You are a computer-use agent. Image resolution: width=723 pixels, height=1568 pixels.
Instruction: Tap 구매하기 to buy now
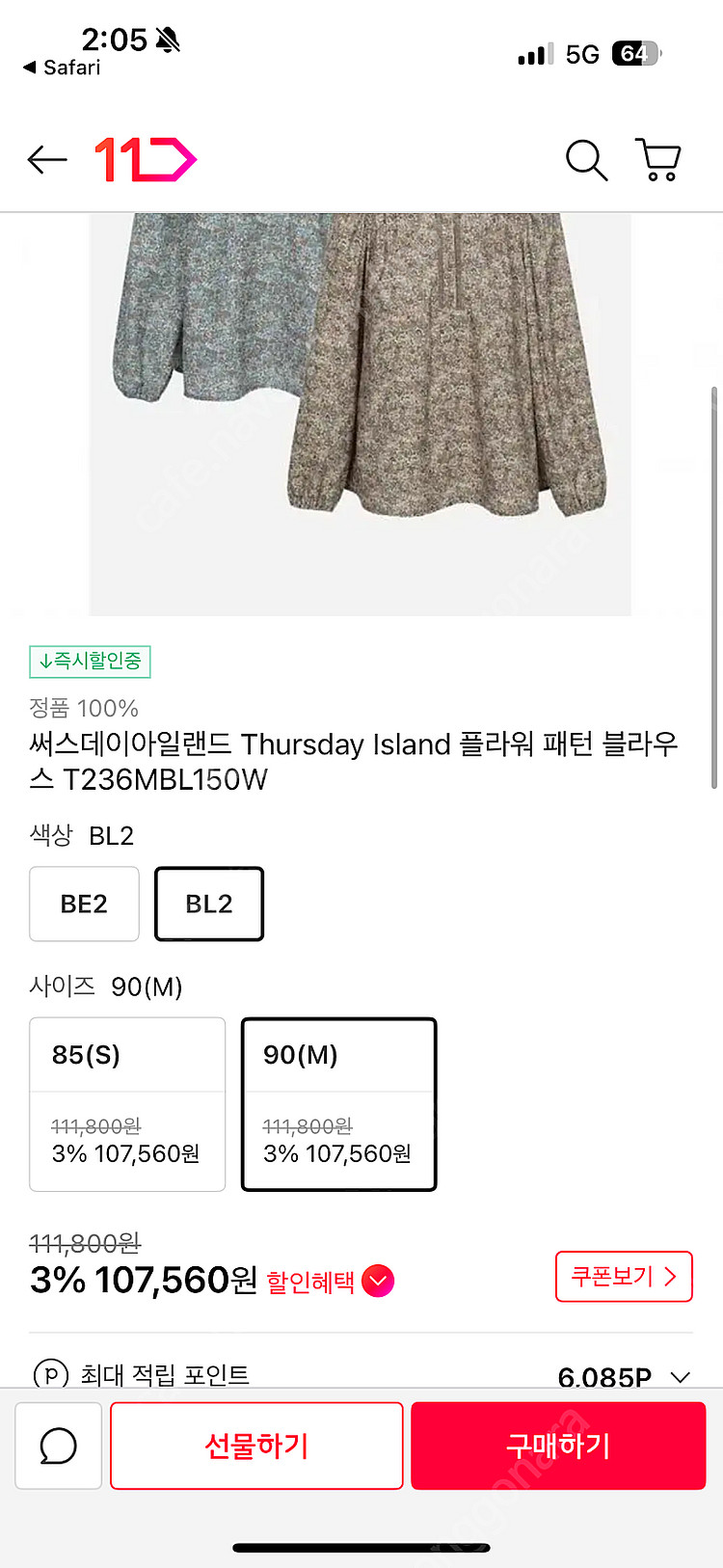coord(558,1446)
